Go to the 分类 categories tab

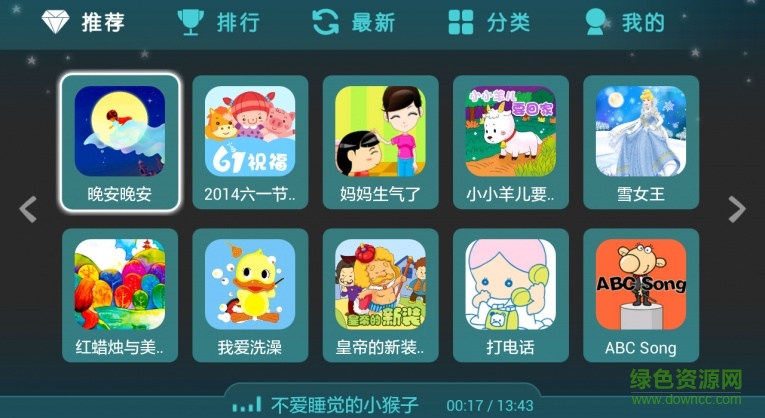click(488, 22)
